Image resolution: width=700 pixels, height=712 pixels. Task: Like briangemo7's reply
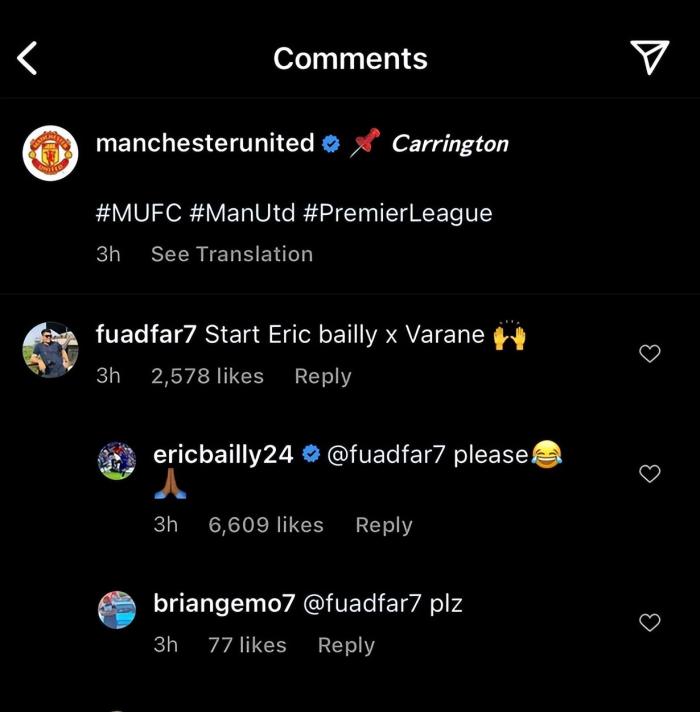[x=650, y=623]
